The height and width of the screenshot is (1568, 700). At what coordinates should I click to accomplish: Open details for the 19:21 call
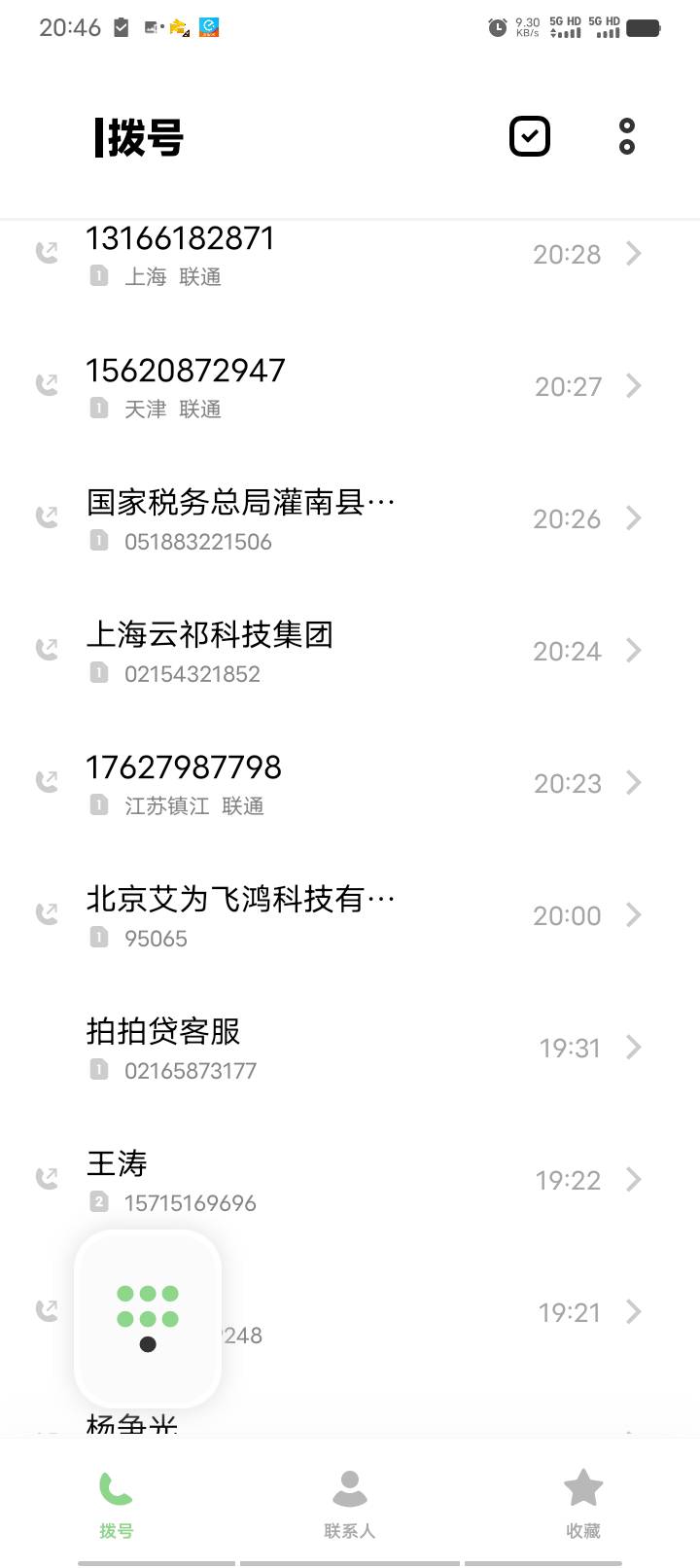634,1312
